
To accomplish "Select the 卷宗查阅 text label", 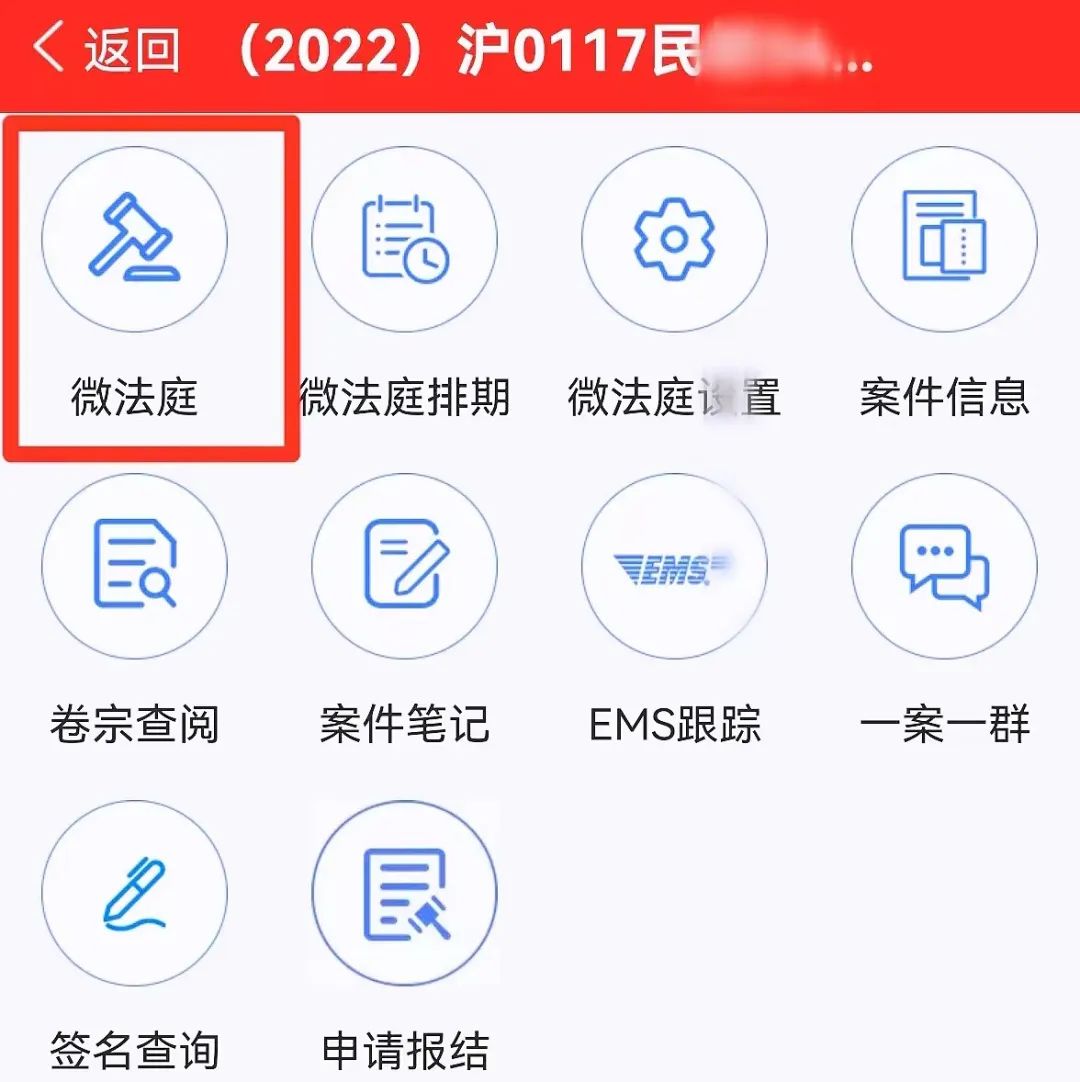I will [x=136, y=724].
